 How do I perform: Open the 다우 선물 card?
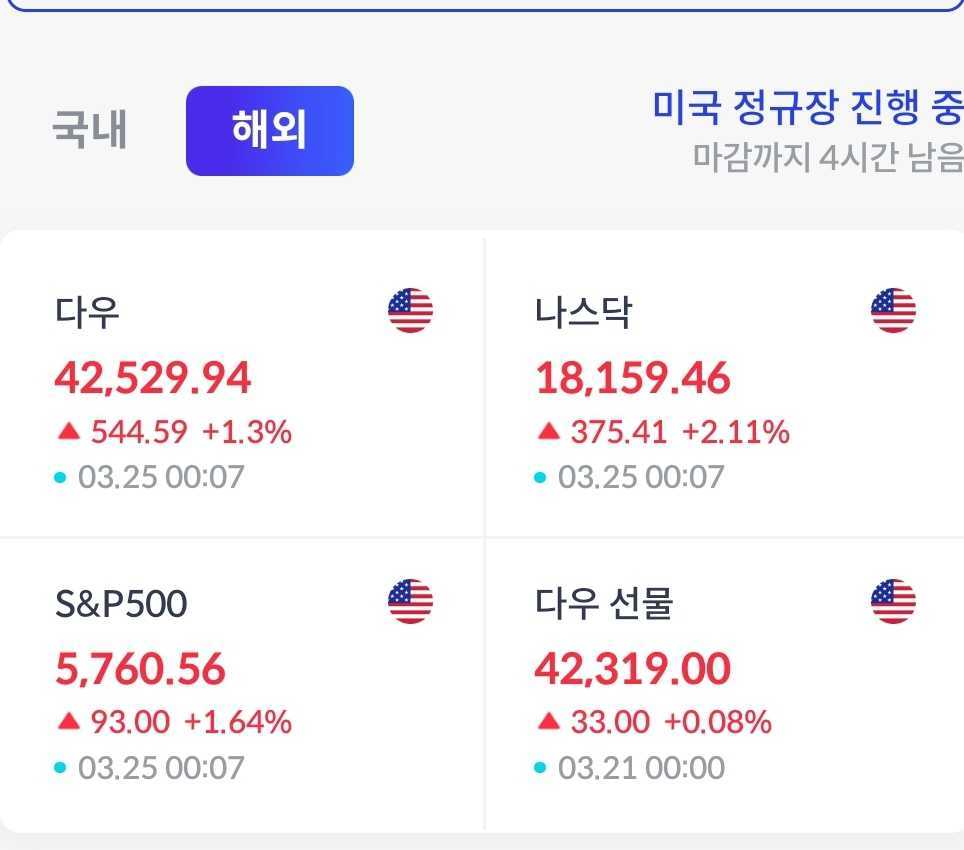point(724,684)
